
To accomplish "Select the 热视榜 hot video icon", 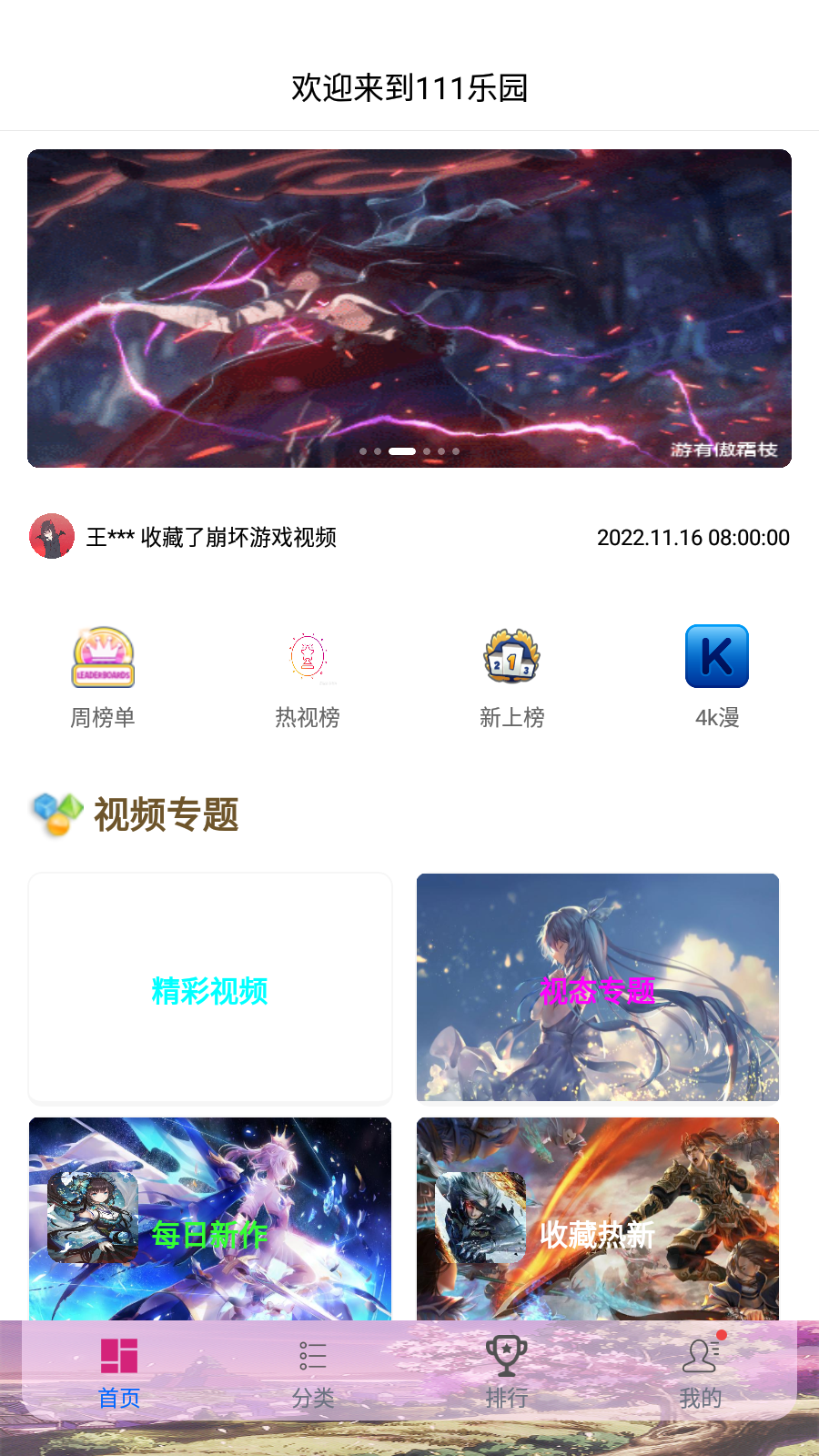I will click(308, 657).
